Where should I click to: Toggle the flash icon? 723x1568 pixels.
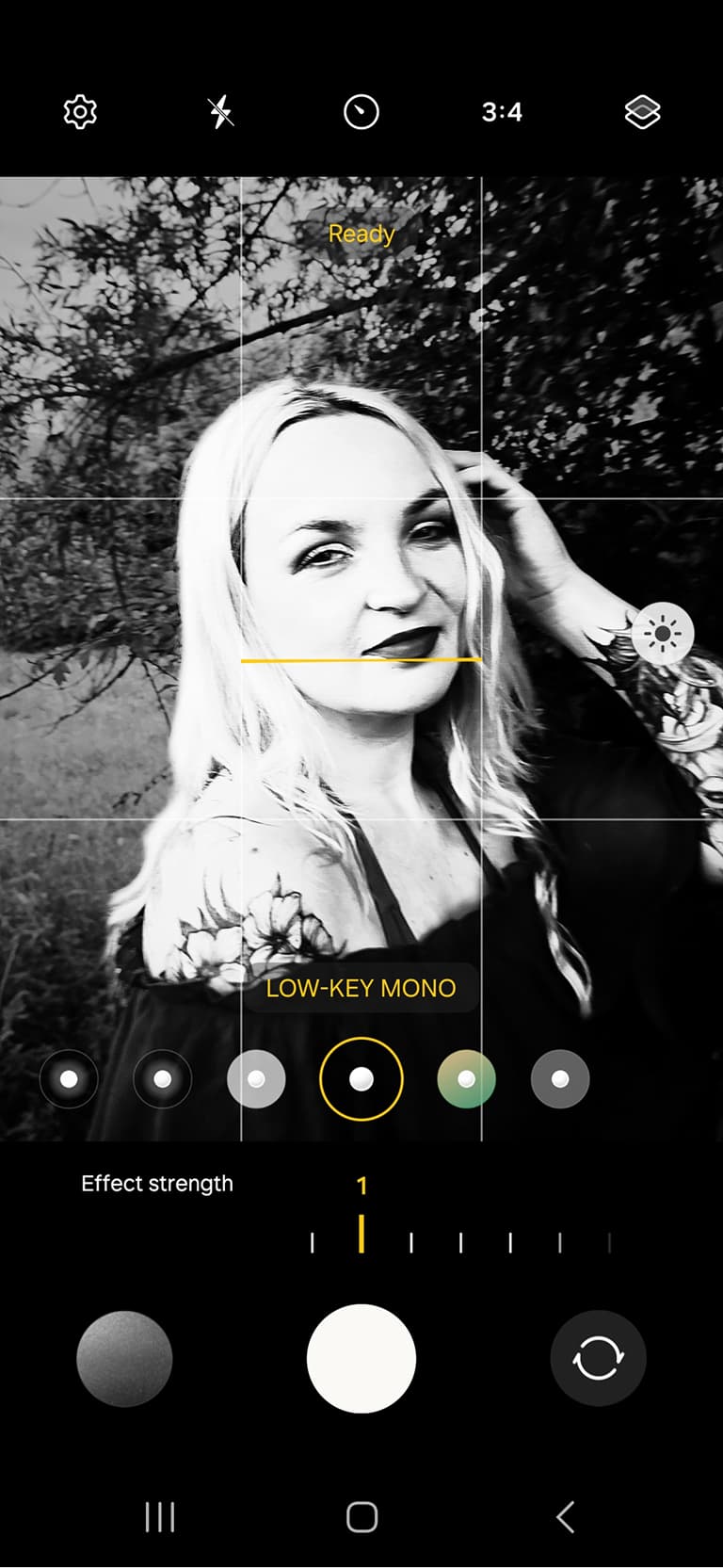tap(220, 112)
